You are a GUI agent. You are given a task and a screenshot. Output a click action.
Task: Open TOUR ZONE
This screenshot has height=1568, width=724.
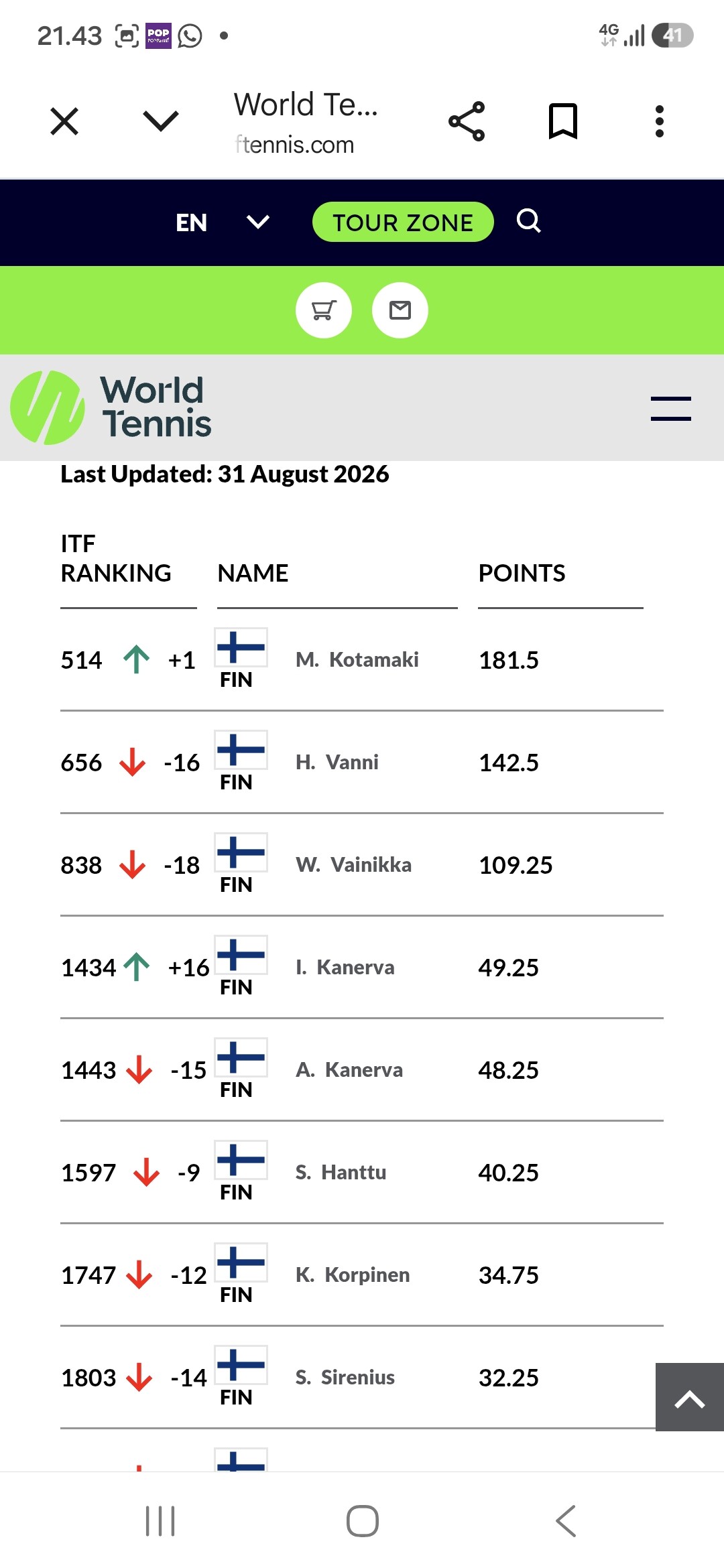click(x=403, y=222)
